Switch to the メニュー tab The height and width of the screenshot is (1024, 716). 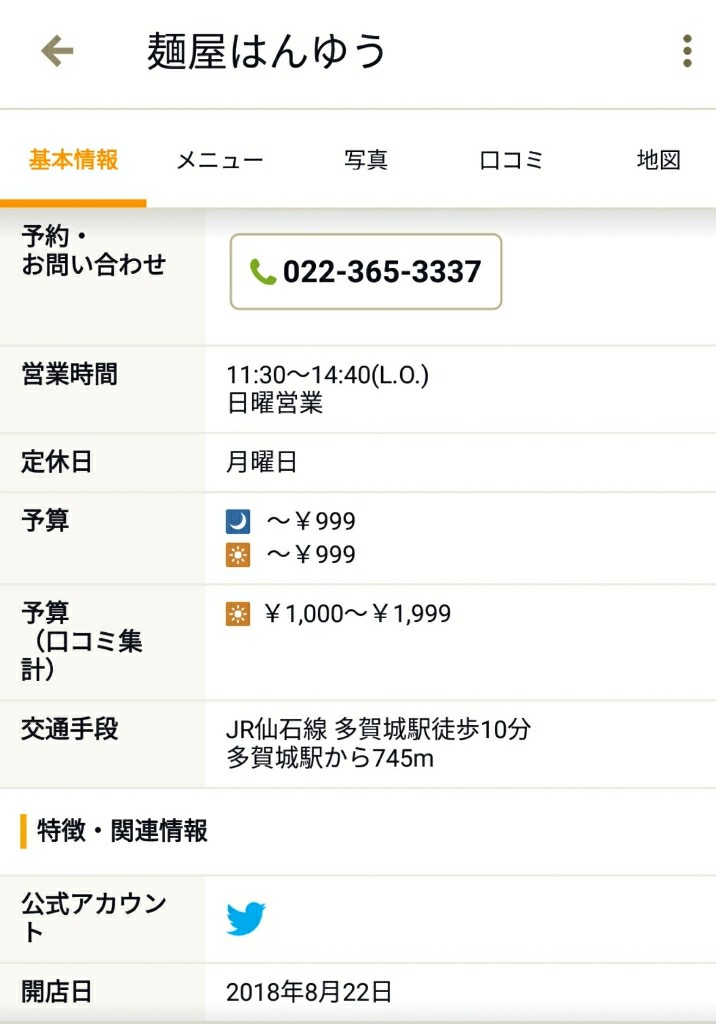pyautogui.click(x=219, y=160)
